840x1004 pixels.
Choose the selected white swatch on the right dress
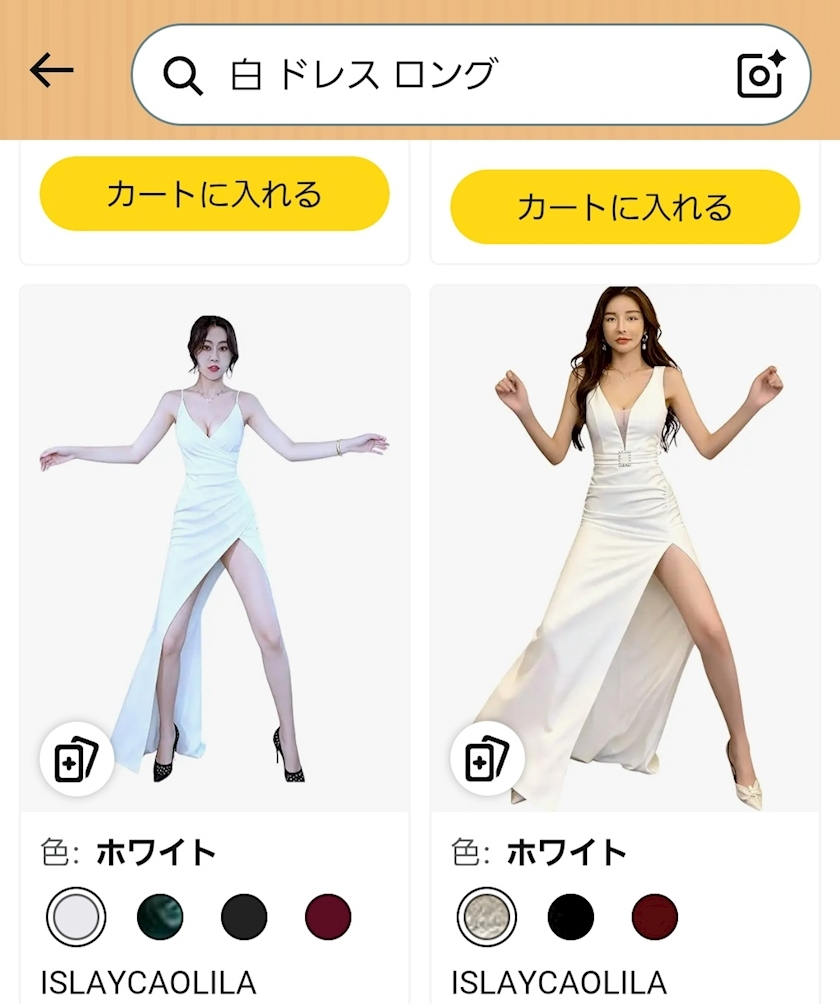tap(488, 915)
